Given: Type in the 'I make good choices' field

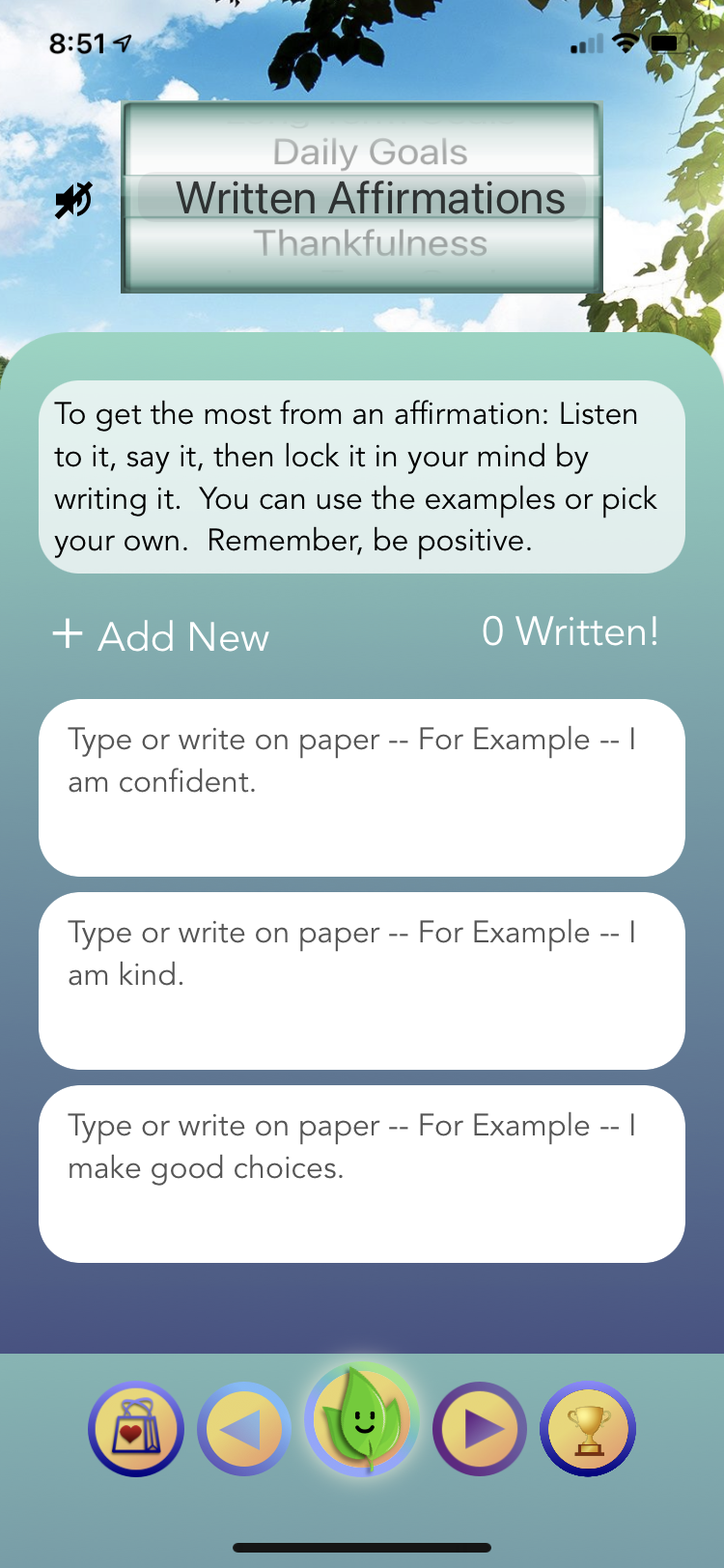Looking at the screenshot, I should pyautogui.click(x=362, y=1174).
